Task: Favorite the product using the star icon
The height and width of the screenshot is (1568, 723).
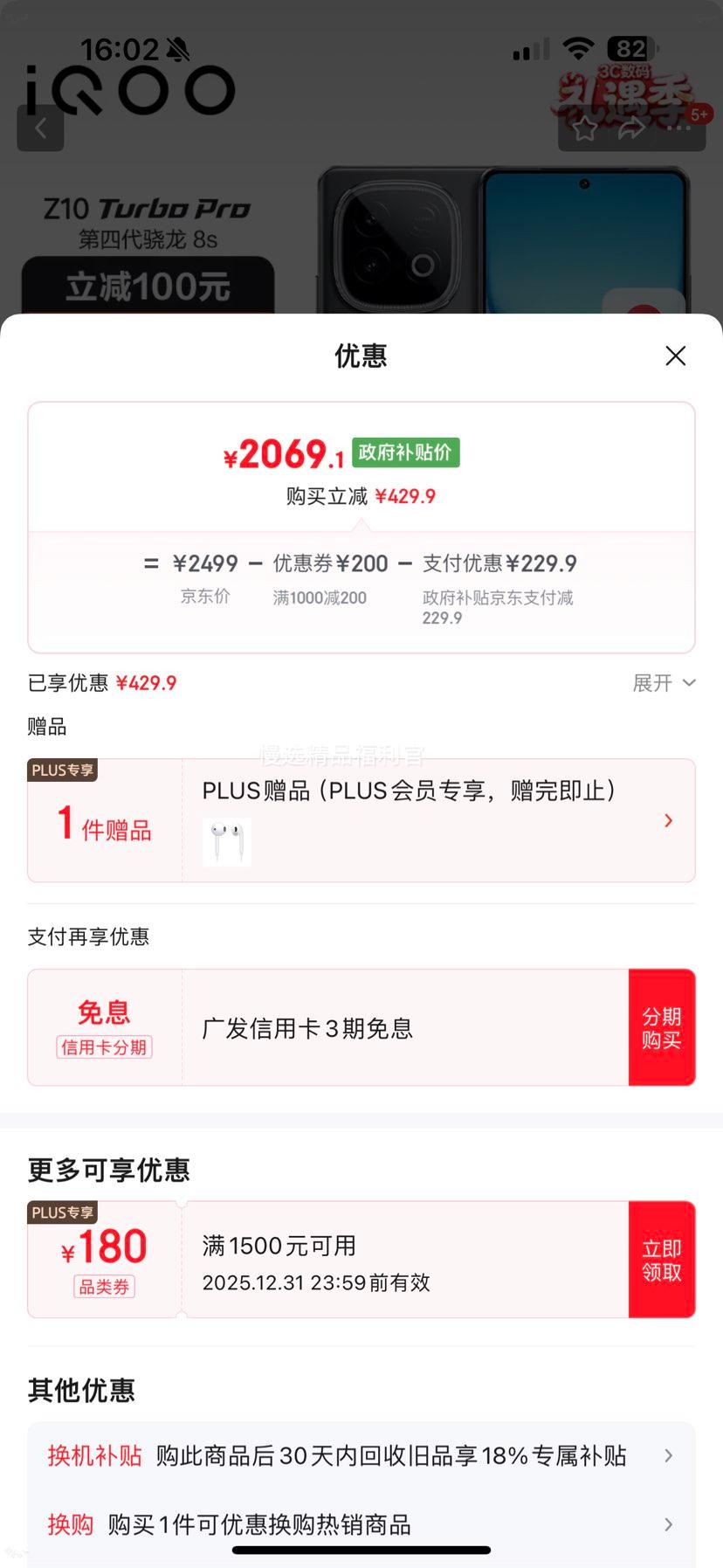Action: click(x=584, y=129)
